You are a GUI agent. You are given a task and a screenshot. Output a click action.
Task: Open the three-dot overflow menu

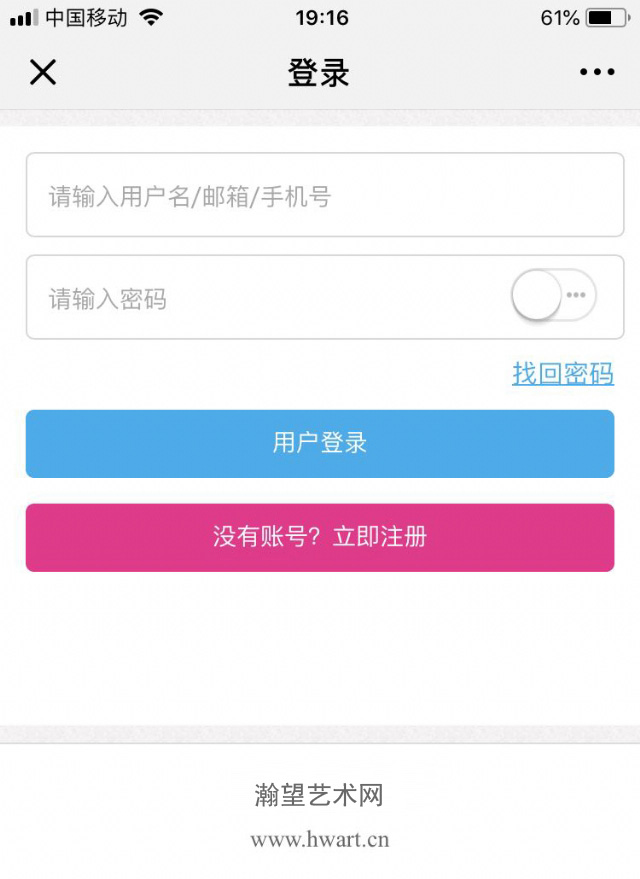[x=597, y=72]
